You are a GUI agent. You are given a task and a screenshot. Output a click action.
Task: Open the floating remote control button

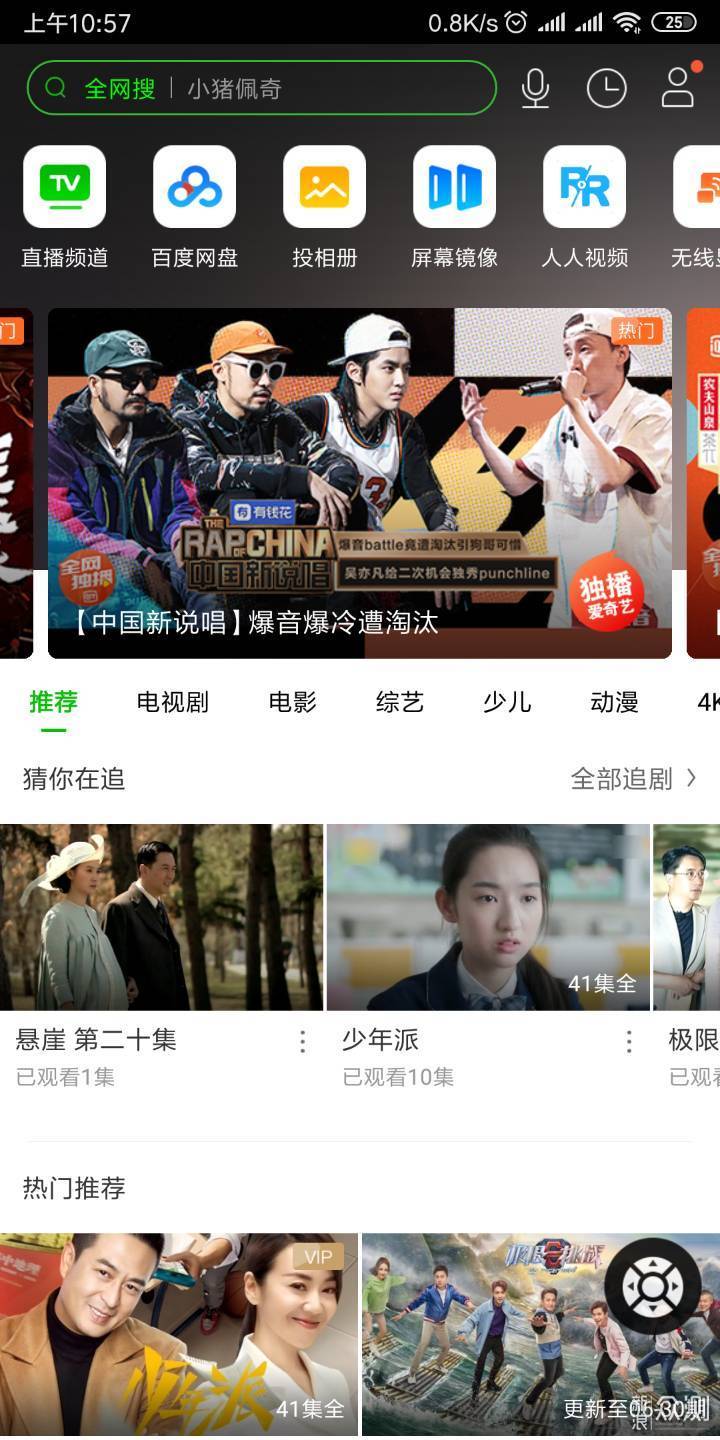coord(653,1287)
